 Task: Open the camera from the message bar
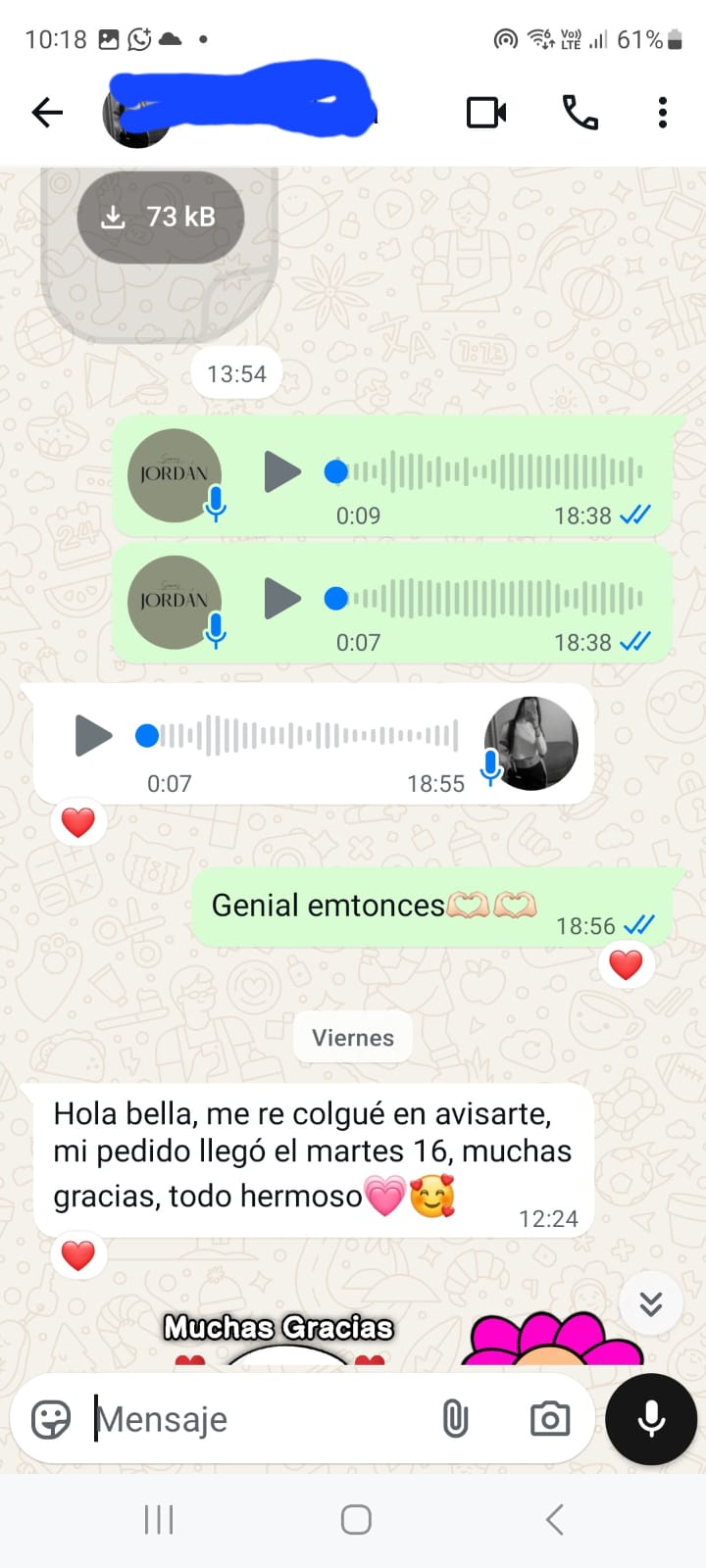pos(550,1419)
